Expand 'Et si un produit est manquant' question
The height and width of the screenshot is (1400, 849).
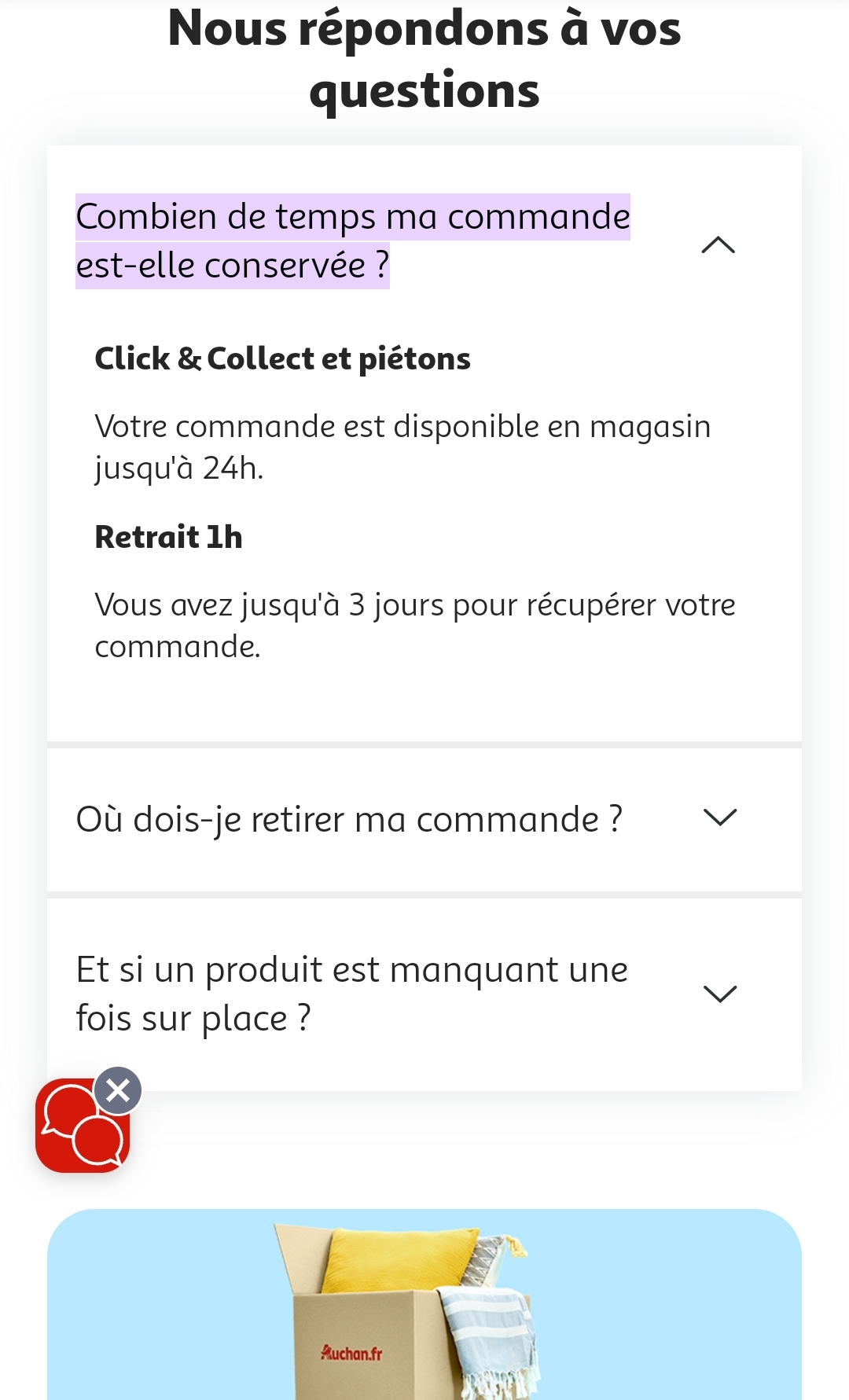click(719, 994)
